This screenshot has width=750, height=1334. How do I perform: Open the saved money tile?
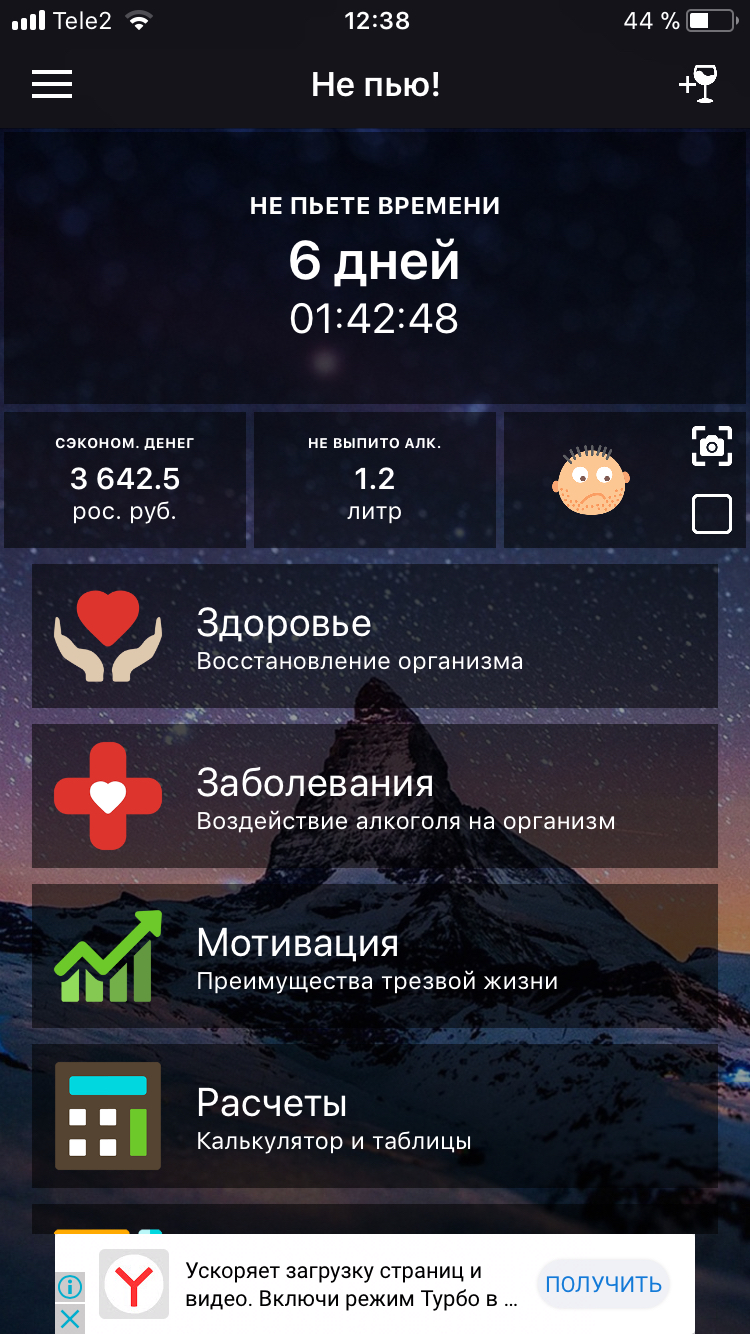125,480
